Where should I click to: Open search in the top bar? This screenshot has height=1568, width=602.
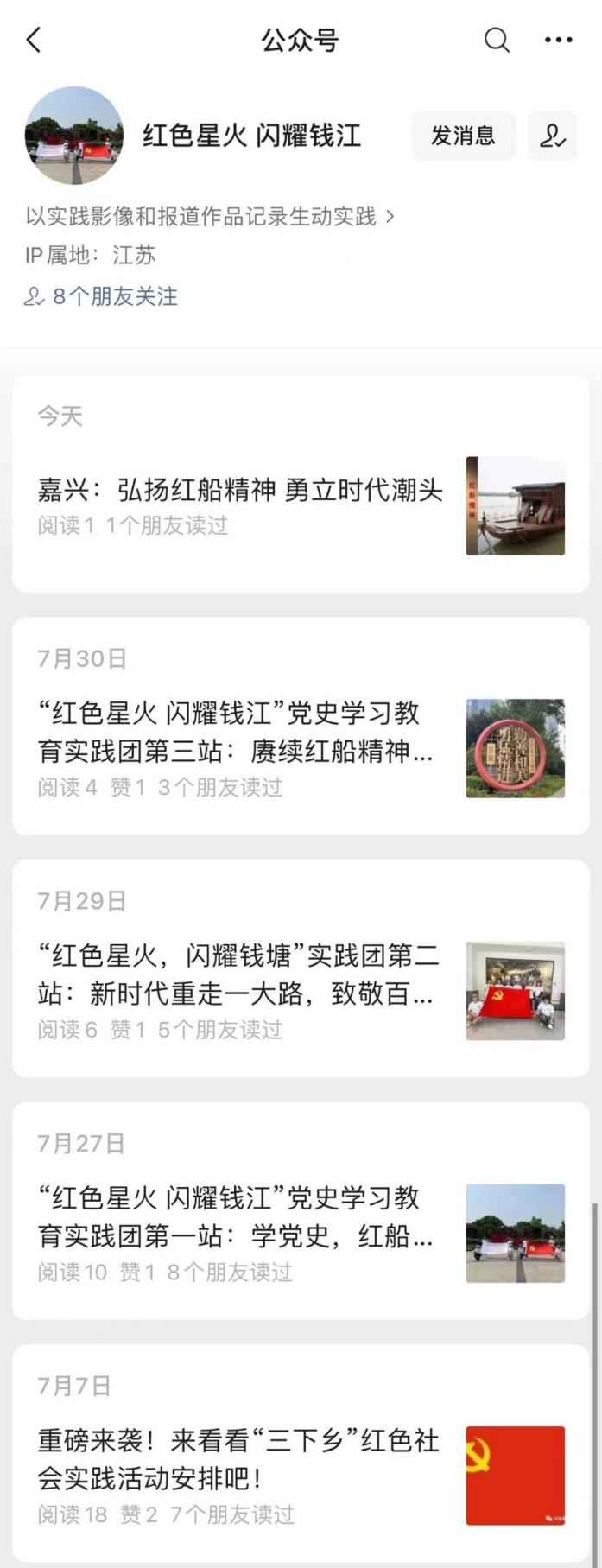point(497,40)
